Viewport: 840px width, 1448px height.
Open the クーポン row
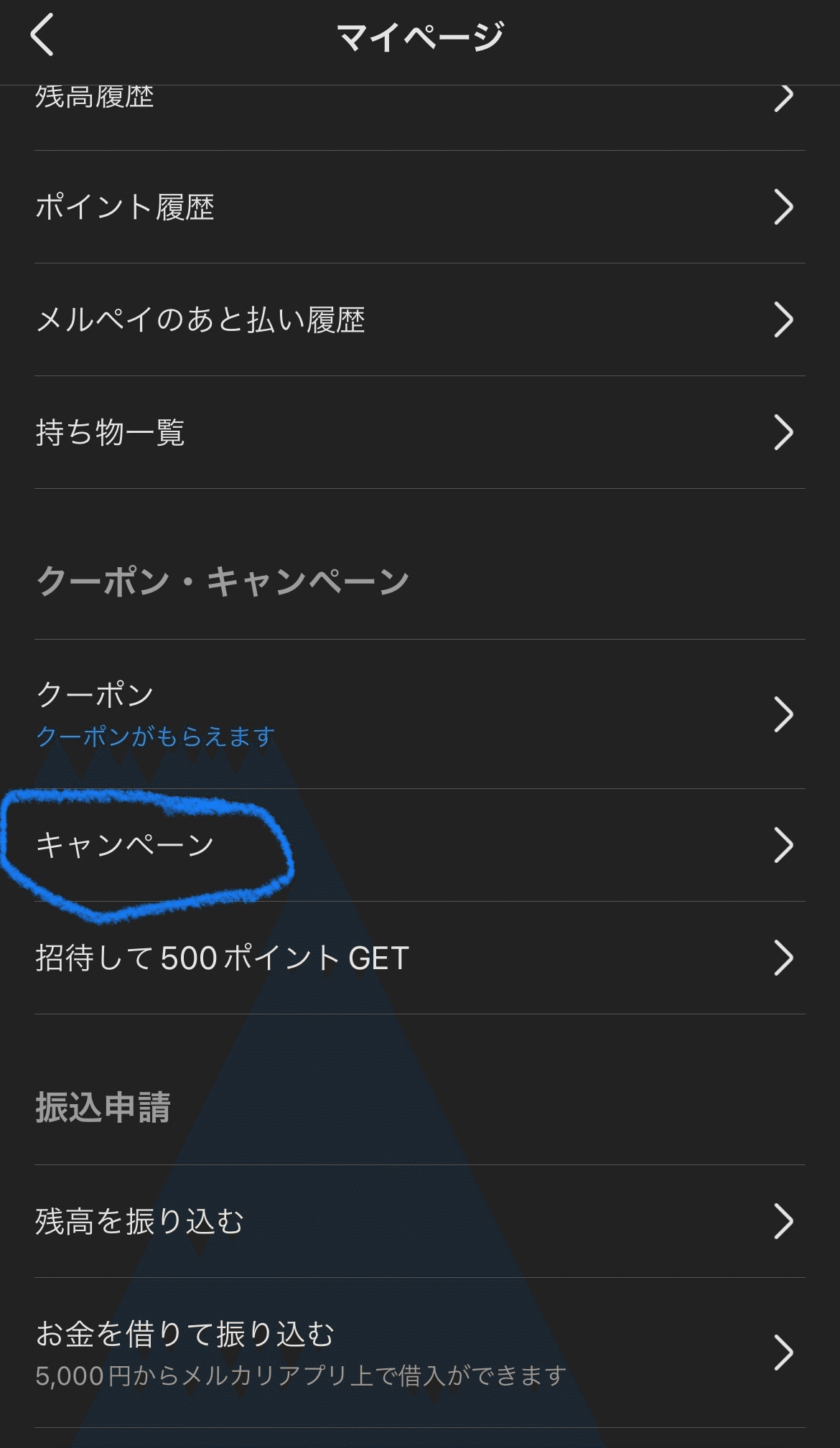click(419, 714)
